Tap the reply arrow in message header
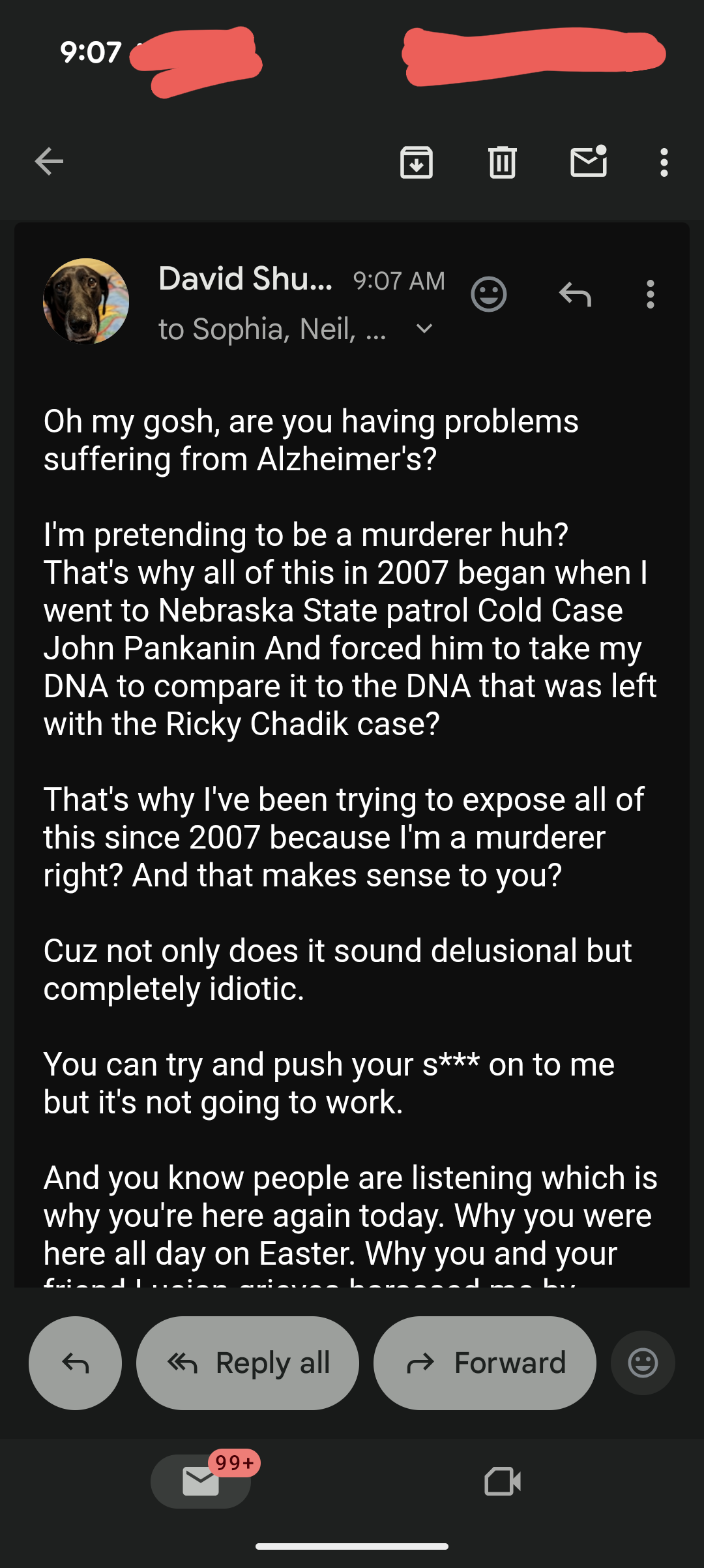704x1568 pixels. [575, 295]
